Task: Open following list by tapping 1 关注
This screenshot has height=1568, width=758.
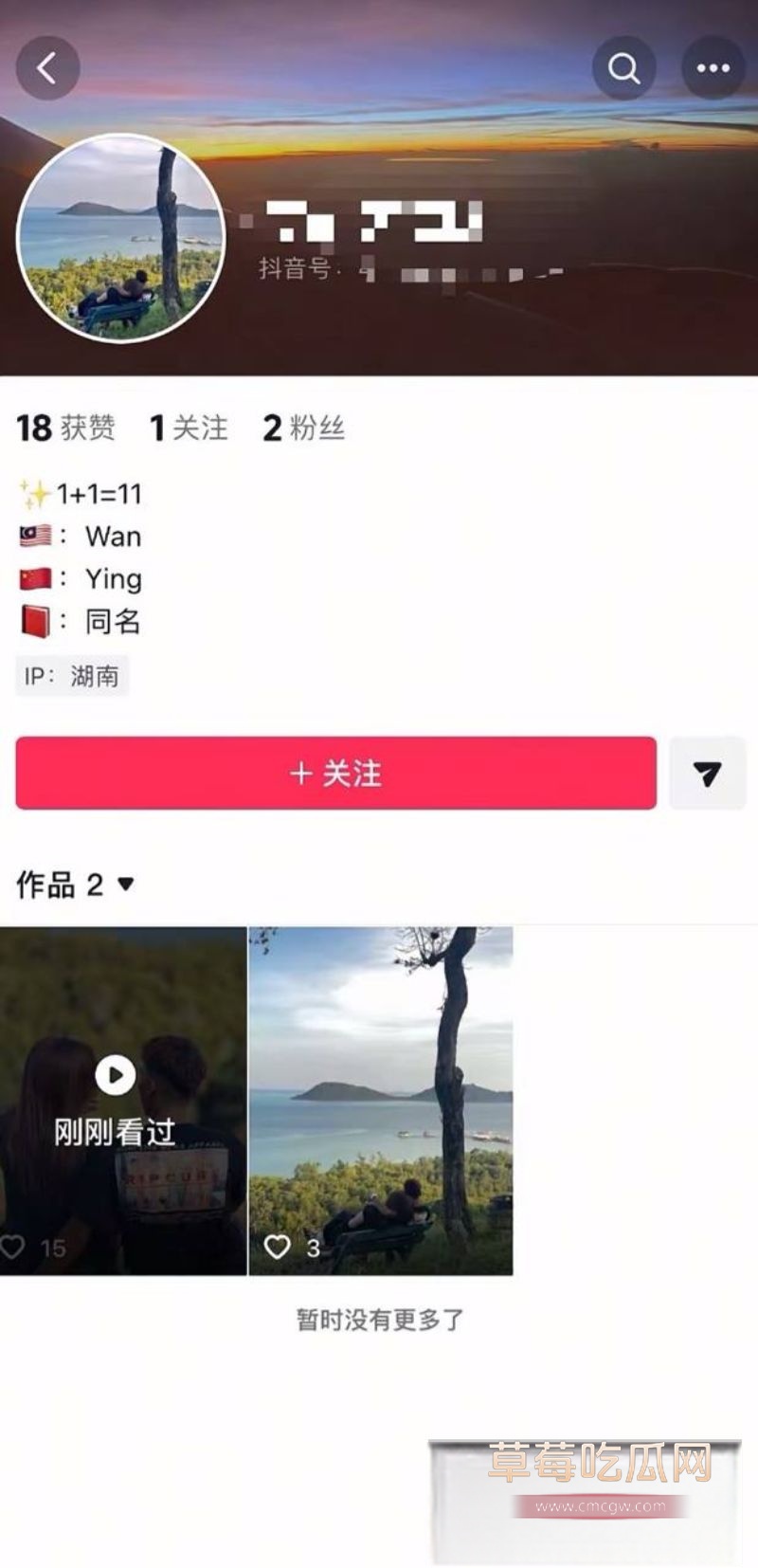Action: pos(189,429)
